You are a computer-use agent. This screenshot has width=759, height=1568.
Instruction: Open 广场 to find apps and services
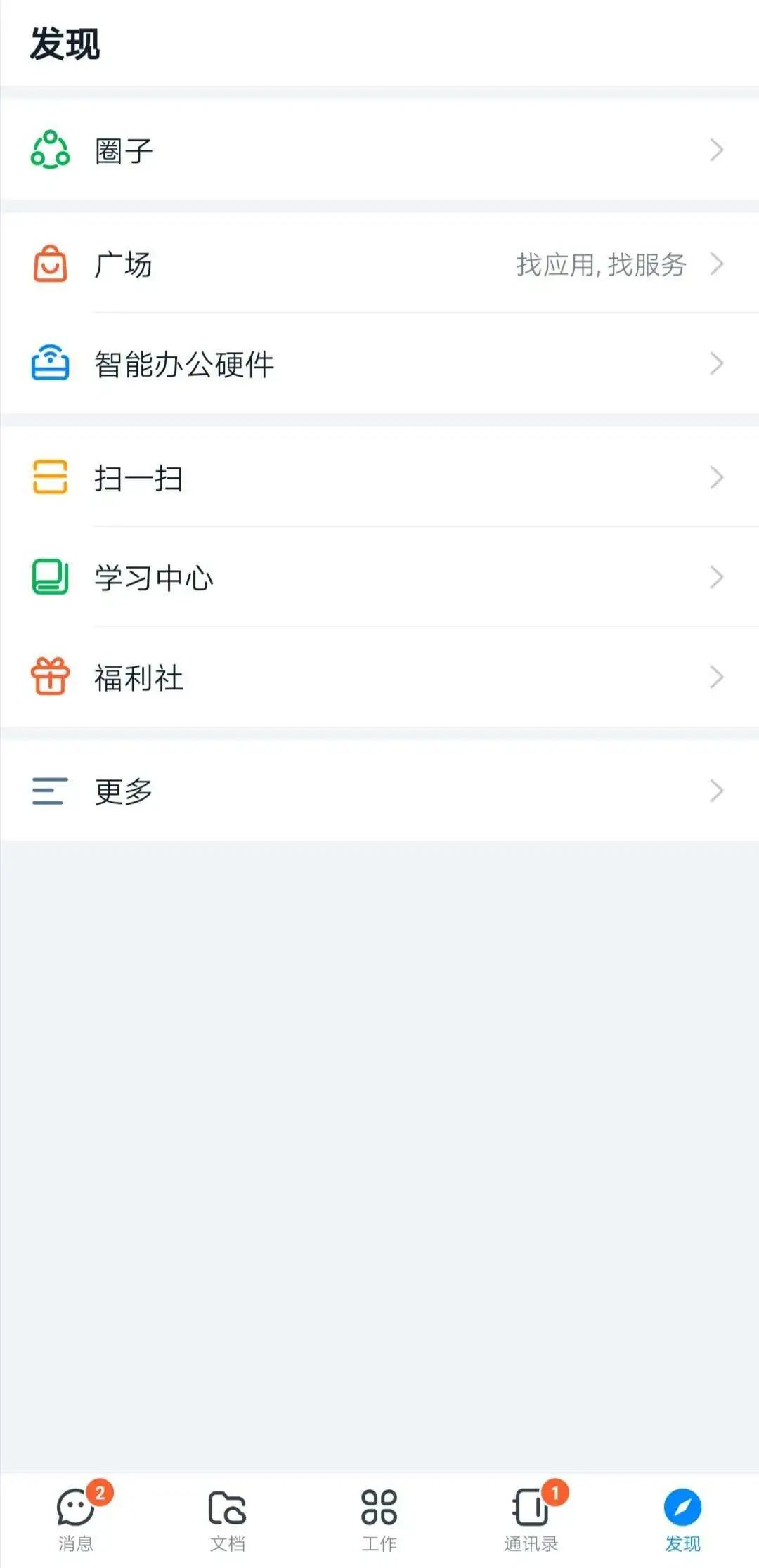379,264
